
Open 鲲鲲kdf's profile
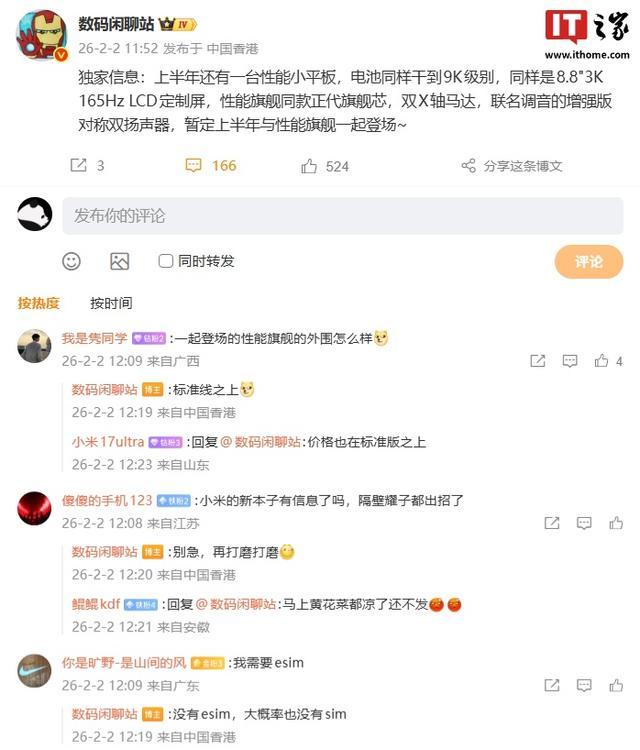point(95,604)
